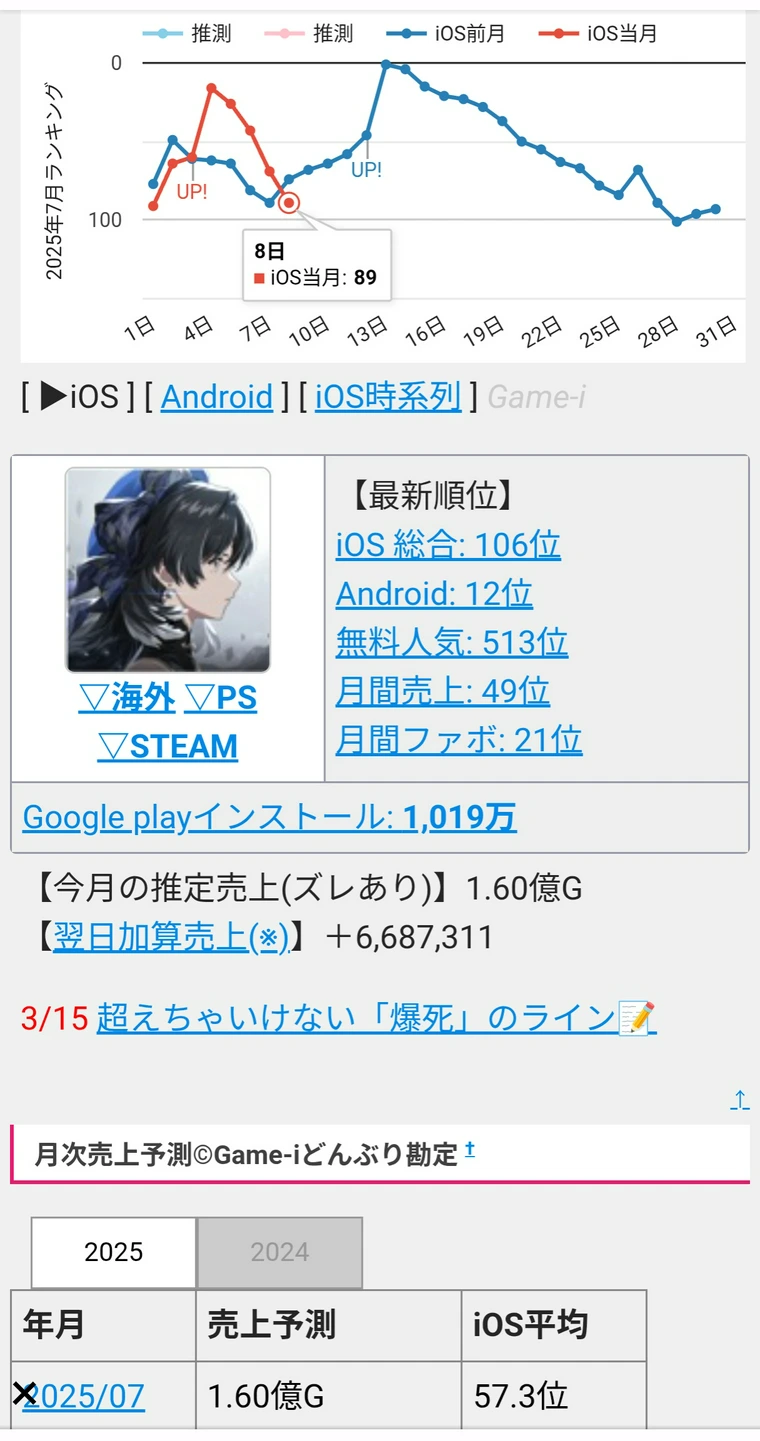Open Google playインストール 1,019万 link
Viewport: 760px width, 1441px height.
[x=269, y=817]
